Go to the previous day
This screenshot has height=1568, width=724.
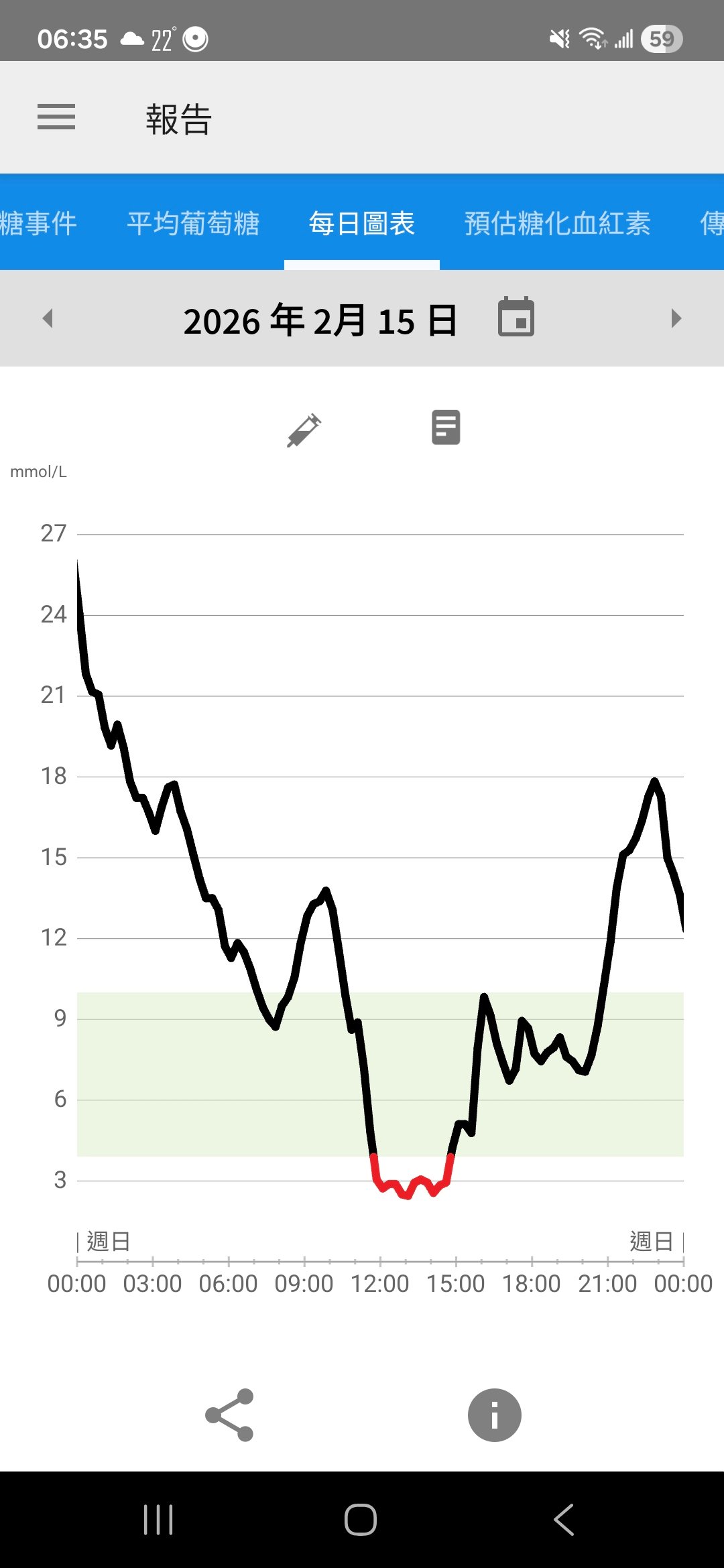(x=47, y=318)
